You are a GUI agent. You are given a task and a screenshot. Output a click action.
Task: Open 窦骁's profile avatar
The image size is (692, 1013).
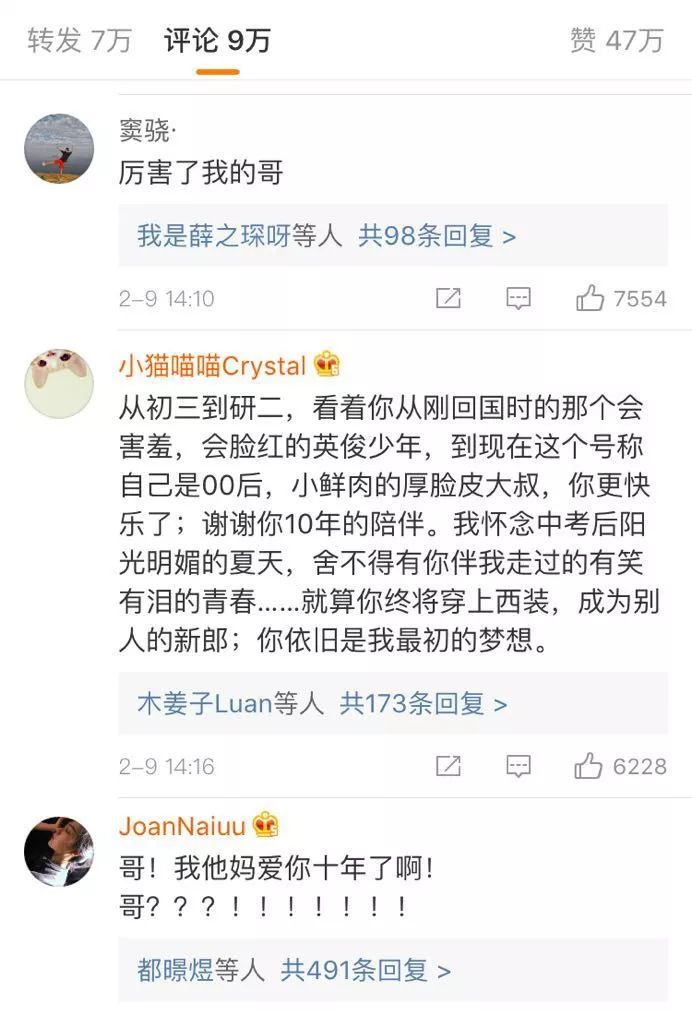pos(59,149)
